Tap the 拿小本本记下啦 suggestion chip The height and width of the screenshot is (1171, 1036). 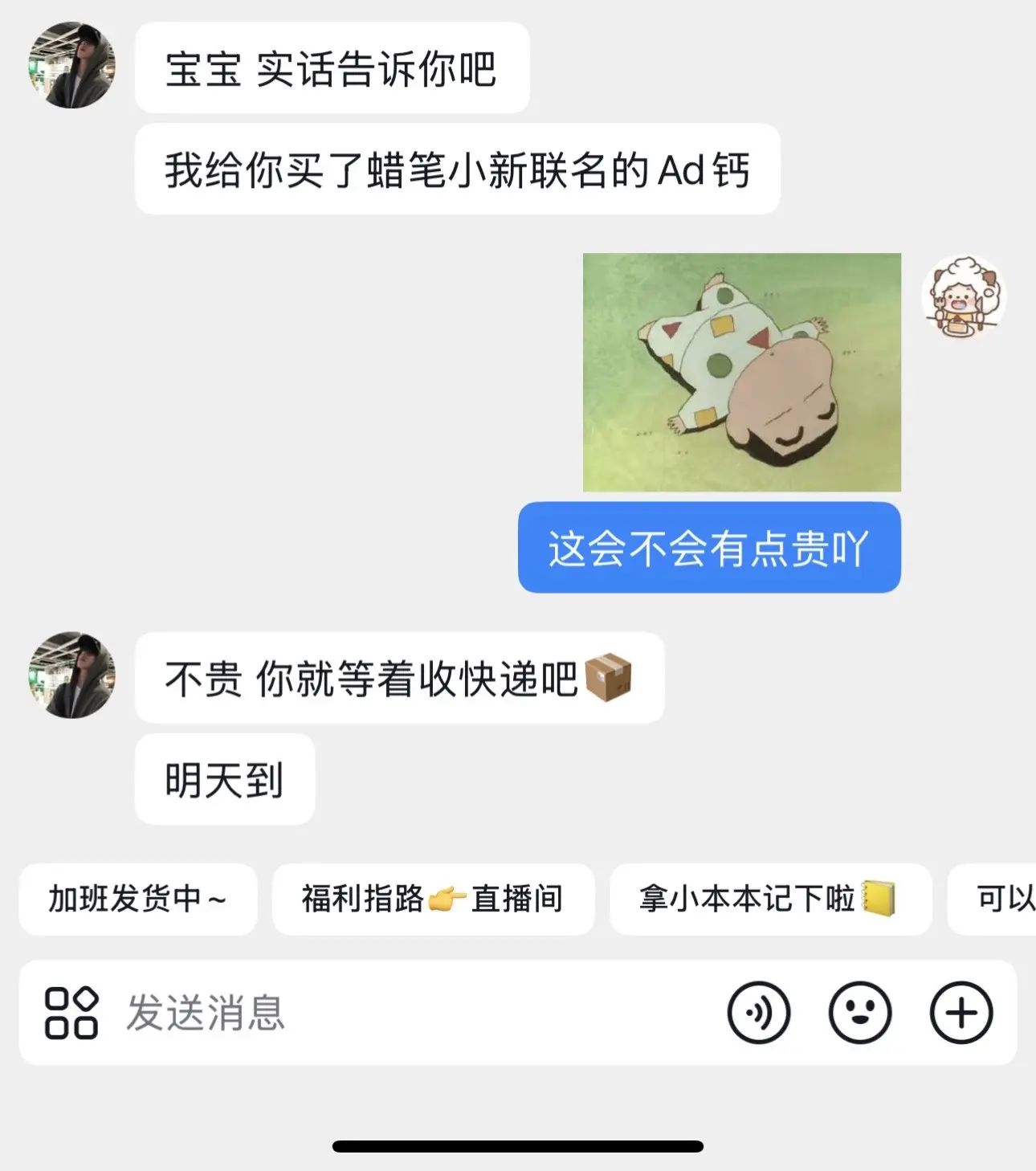771,900
